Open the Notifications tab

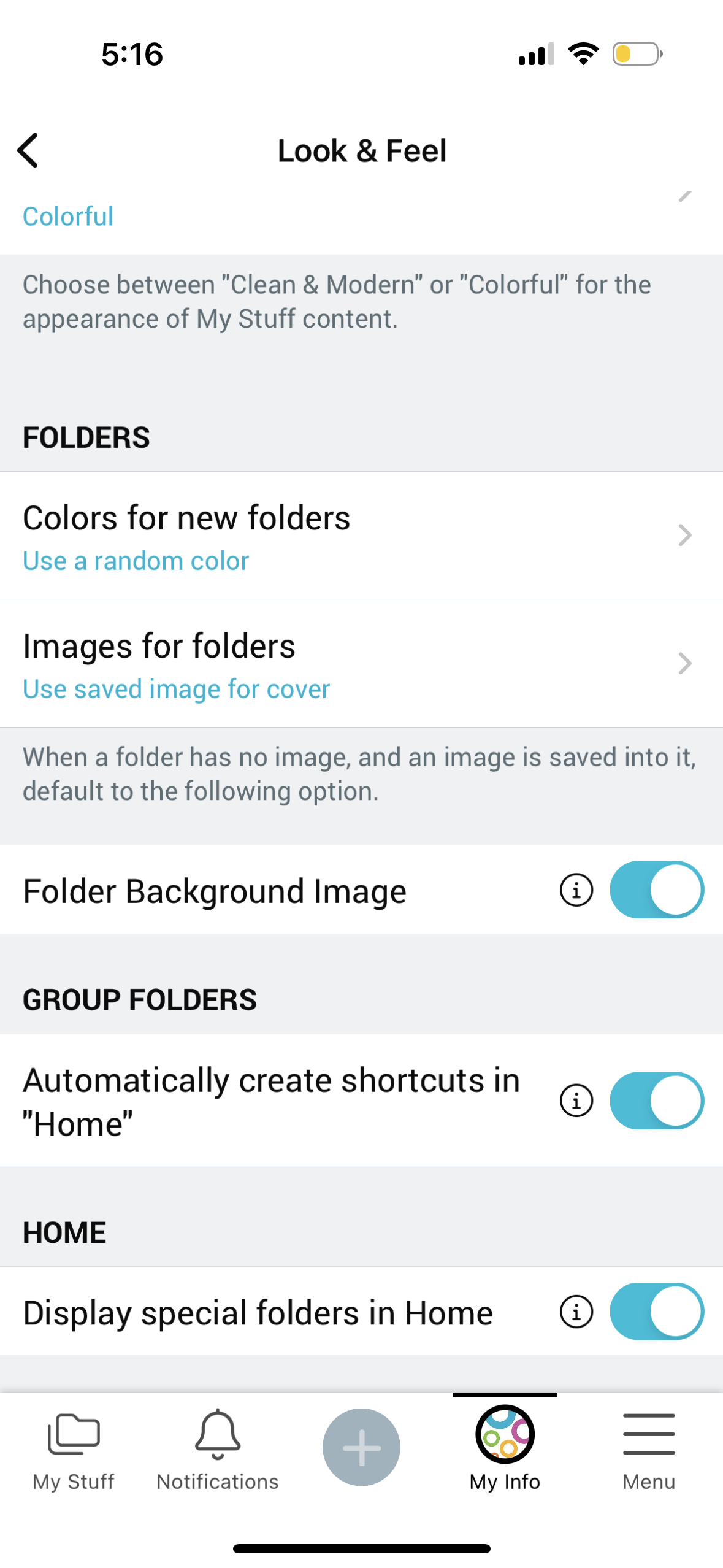click(x=217, y=1451)
